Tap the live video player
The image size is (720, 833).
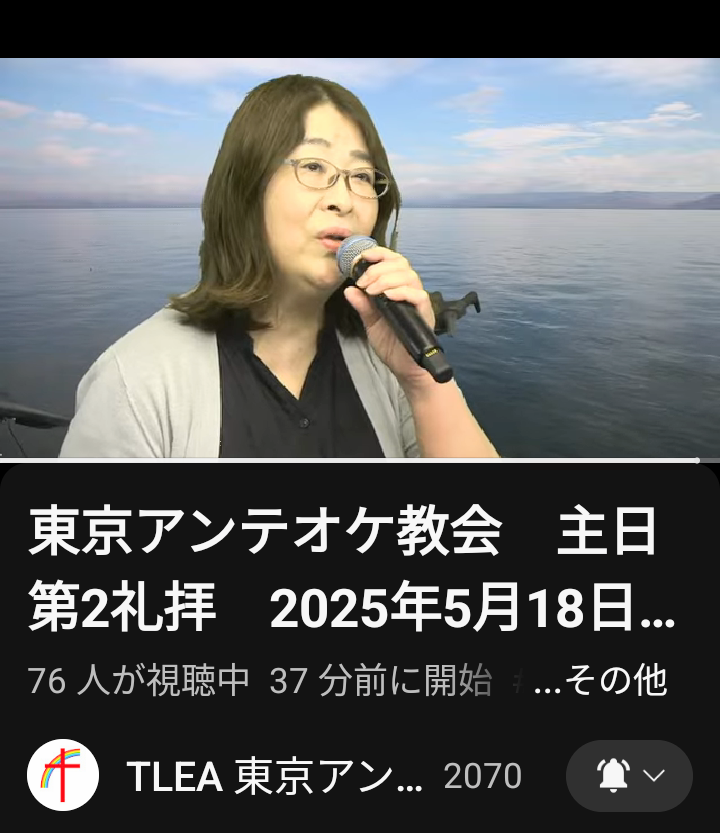pos(360,258)
